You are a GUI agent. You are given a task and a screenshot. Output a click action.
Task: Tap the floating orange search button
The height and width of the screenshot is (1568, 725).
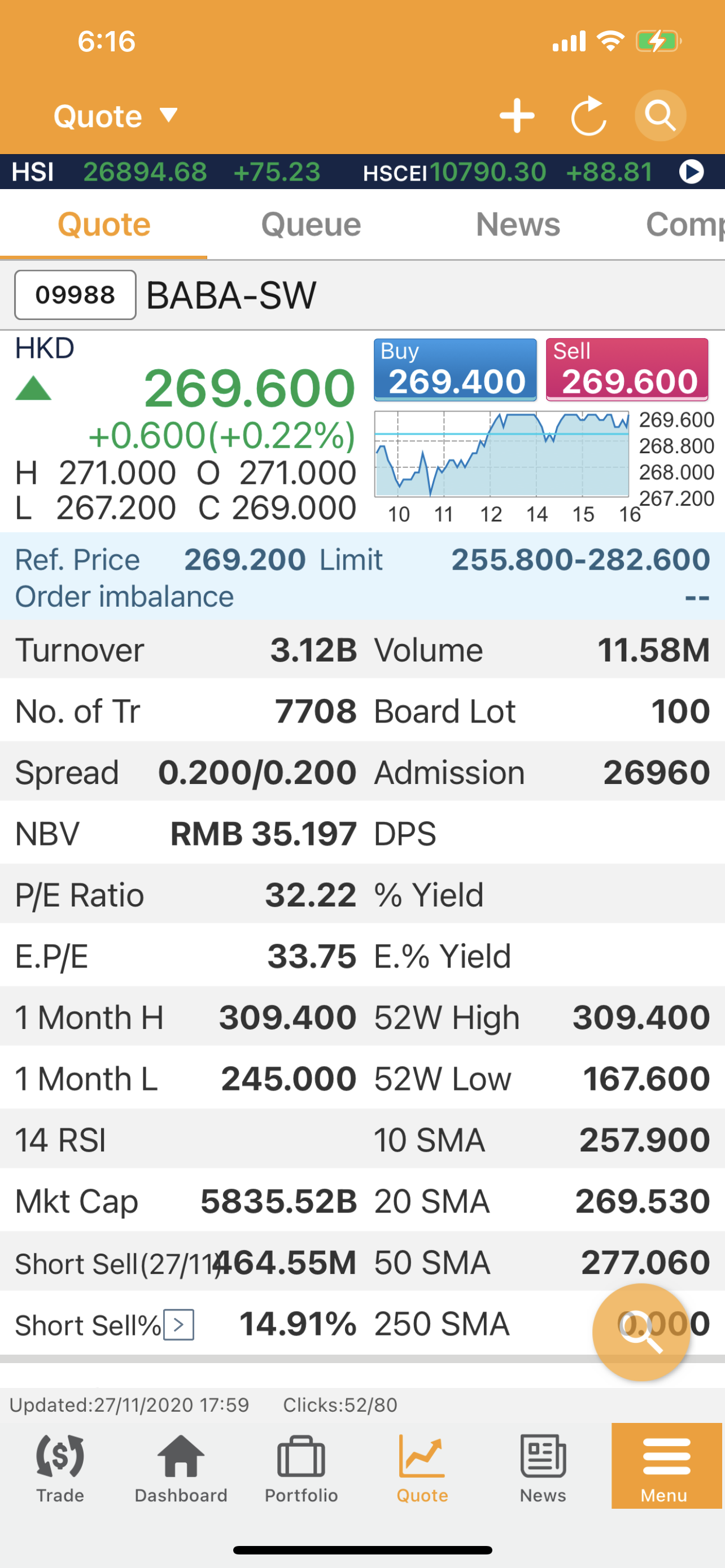click(x=641, y=1332)
